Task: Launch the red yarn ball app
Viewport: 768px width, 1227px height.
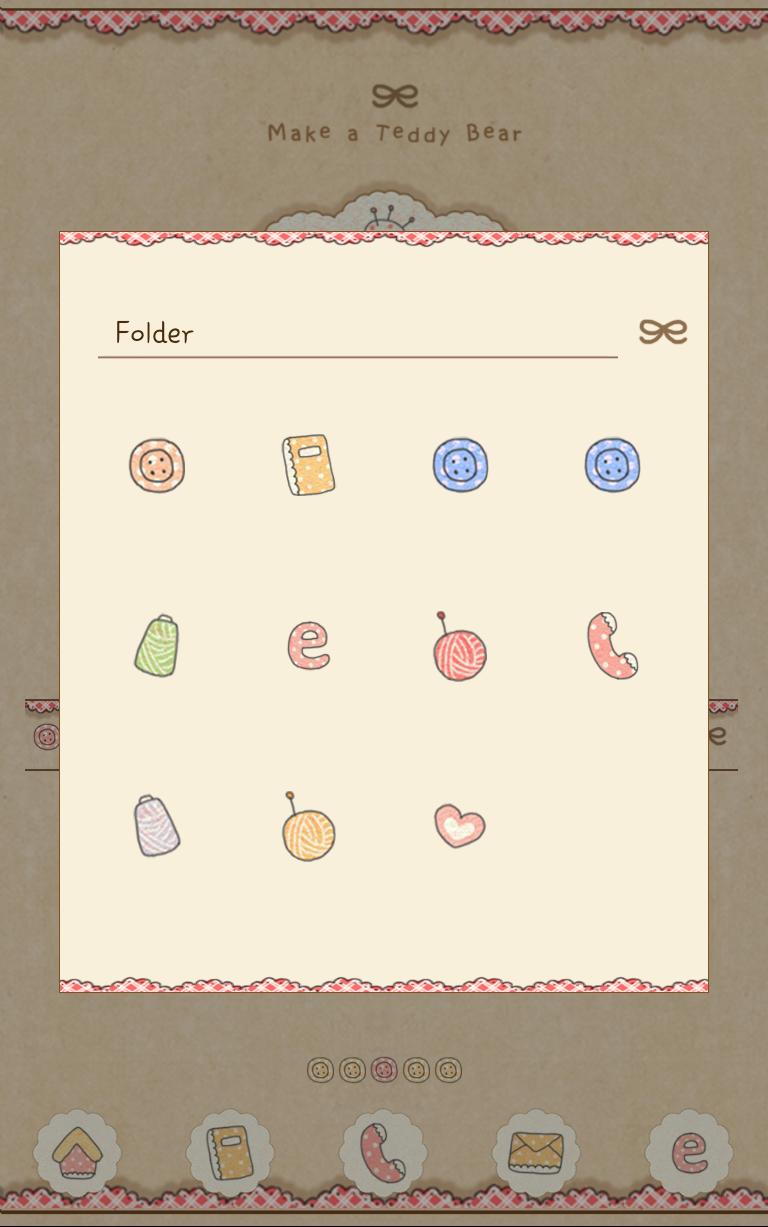Action: coord(459,648)
